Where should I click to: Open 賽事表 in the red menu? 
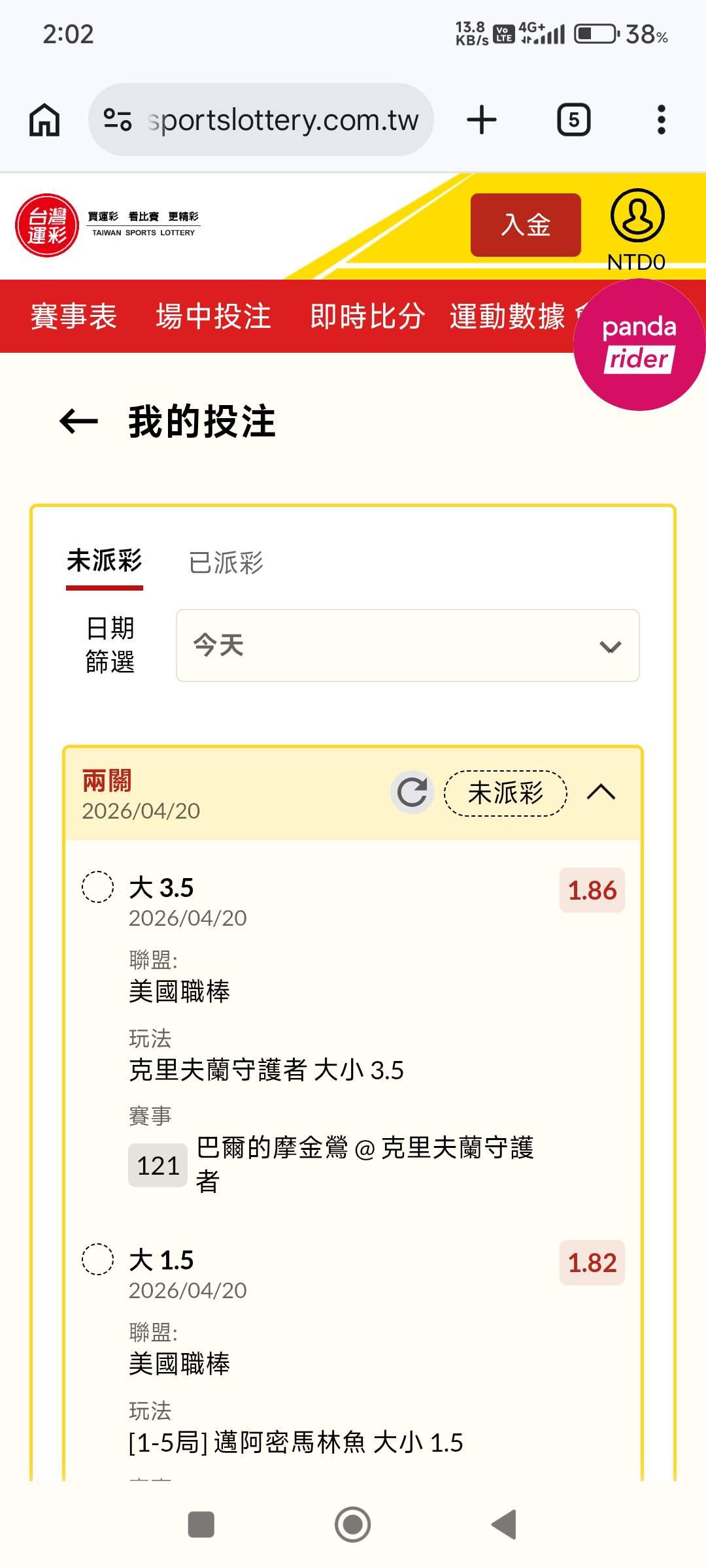tap(73, 317)
